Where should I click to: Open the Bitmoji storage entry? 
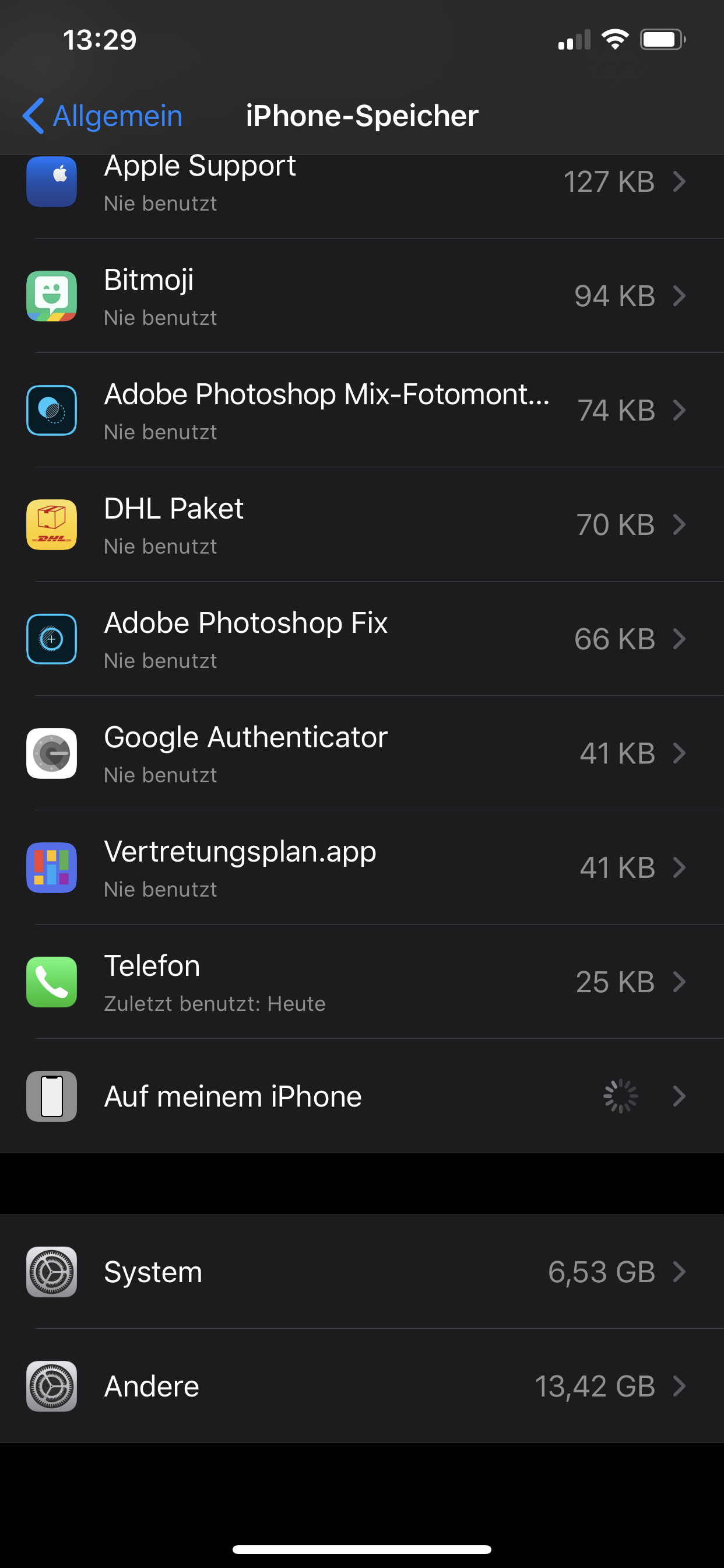click(x=362, y=296)
